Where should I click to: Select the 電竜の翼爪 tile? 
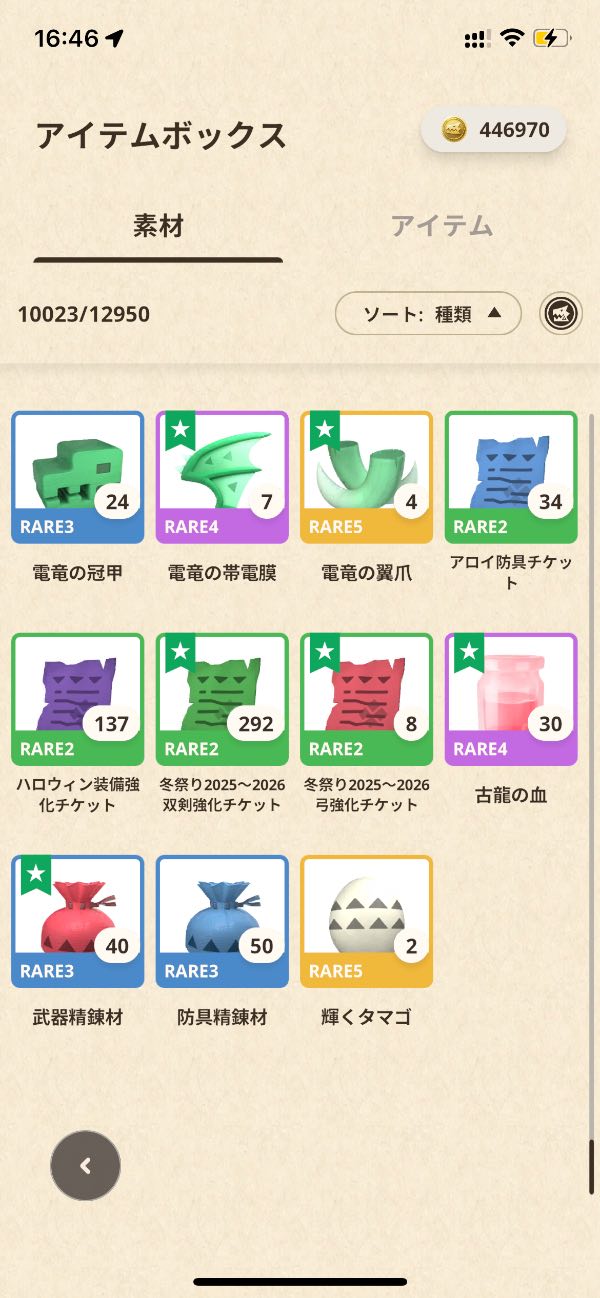click(x=366, y=477)
